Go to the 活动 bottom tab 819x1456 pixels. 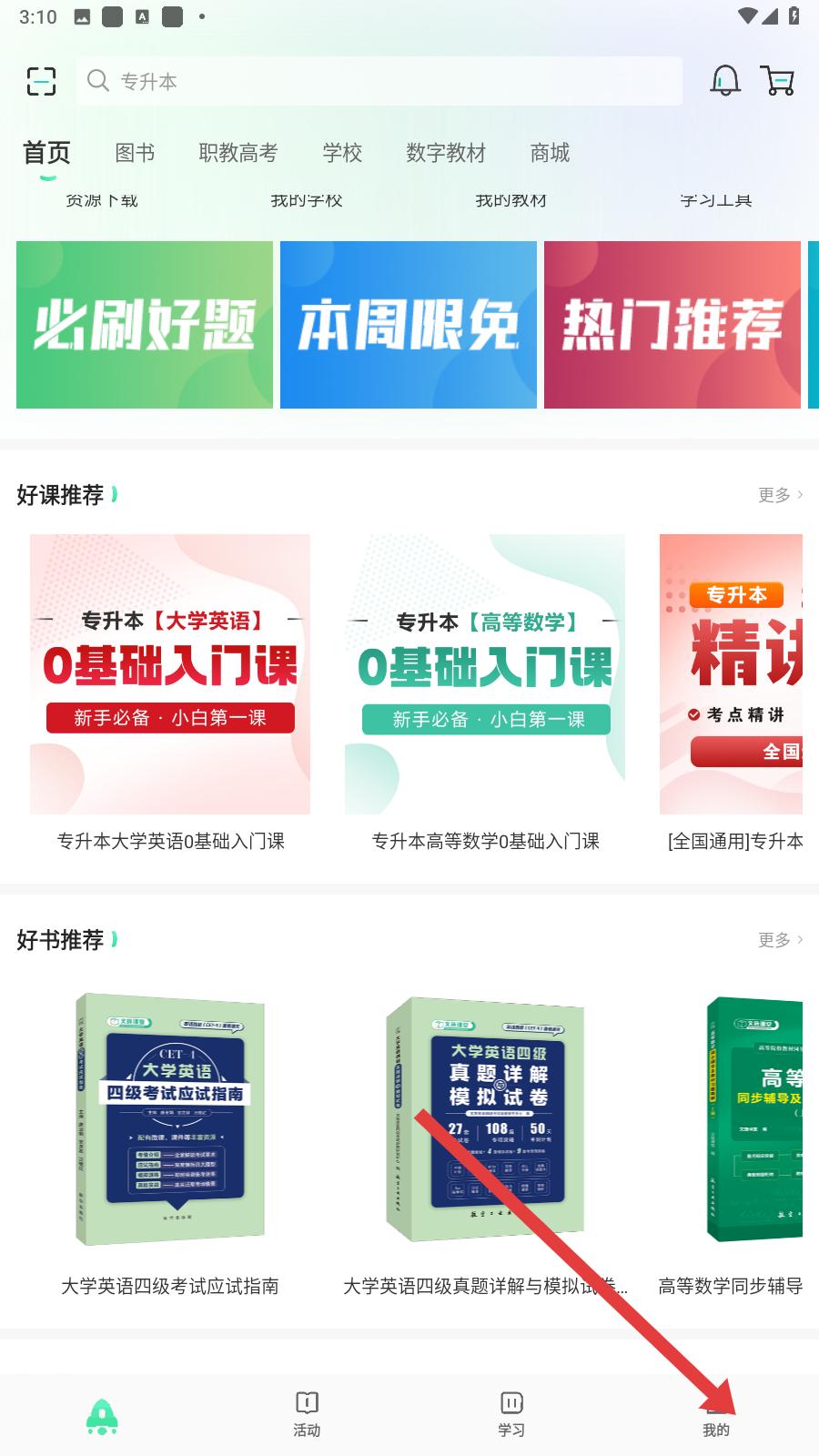pyautogui.click(x=307, y=1415)
